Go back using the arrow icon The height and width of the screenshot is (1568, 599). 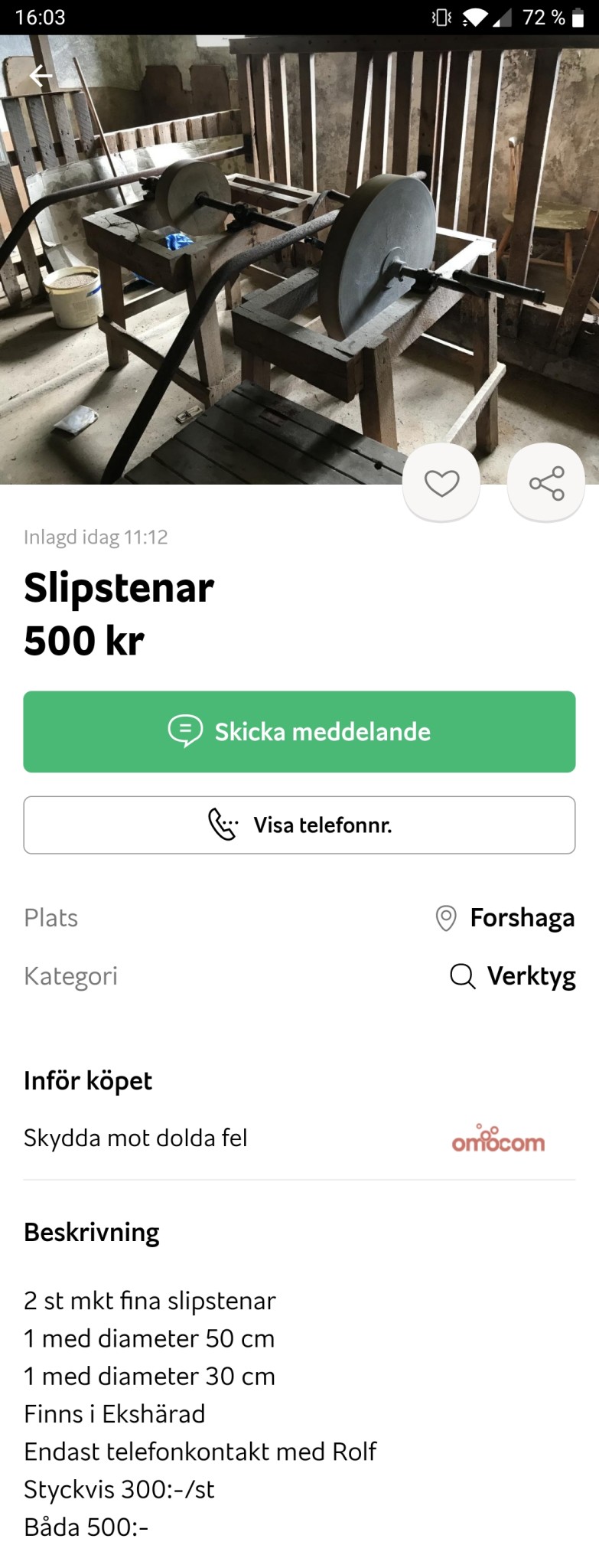click(41, 76)
